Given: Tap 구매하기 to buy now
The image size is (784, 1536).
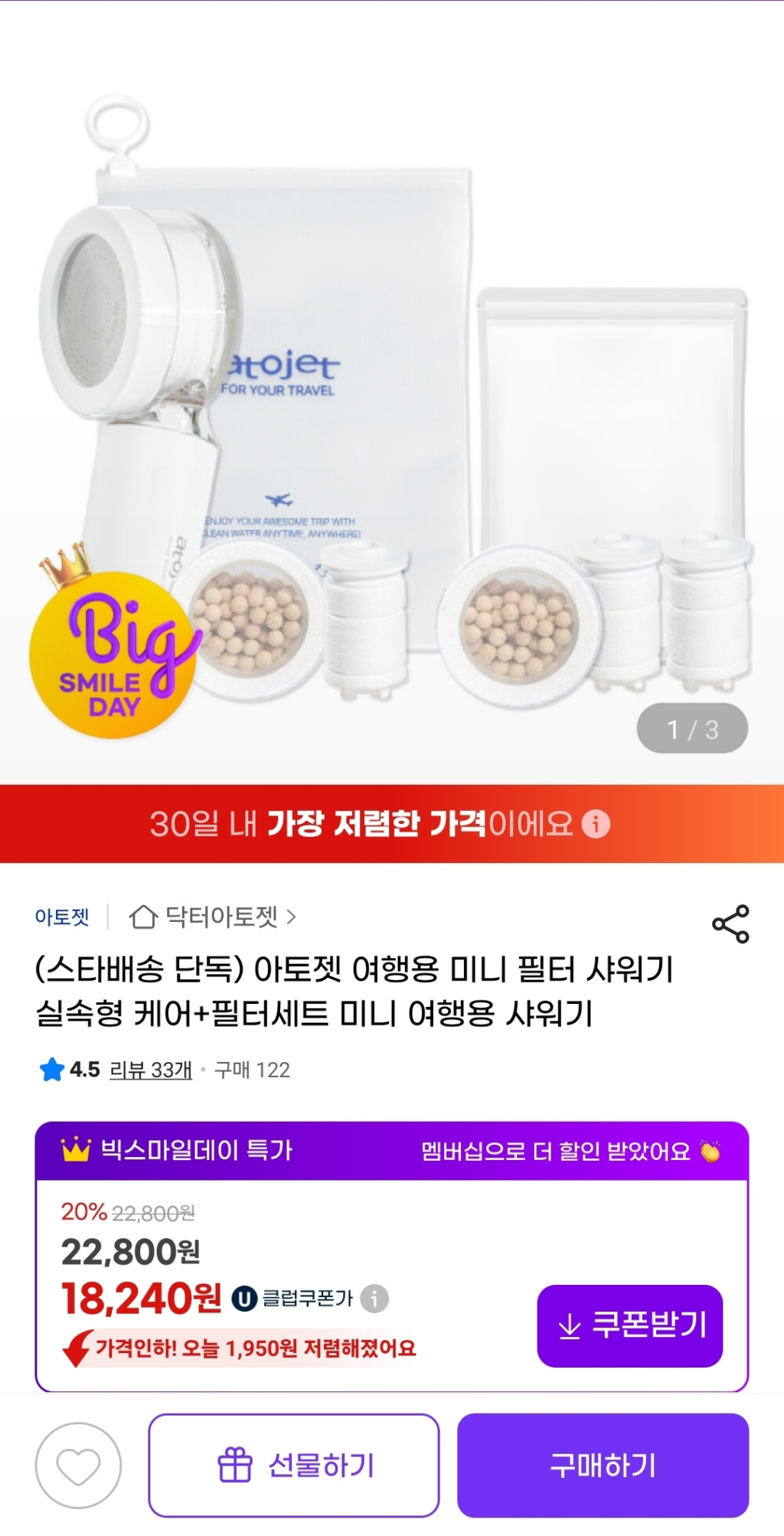Looking at the screenshot, I should click(x=603, y=1466).
